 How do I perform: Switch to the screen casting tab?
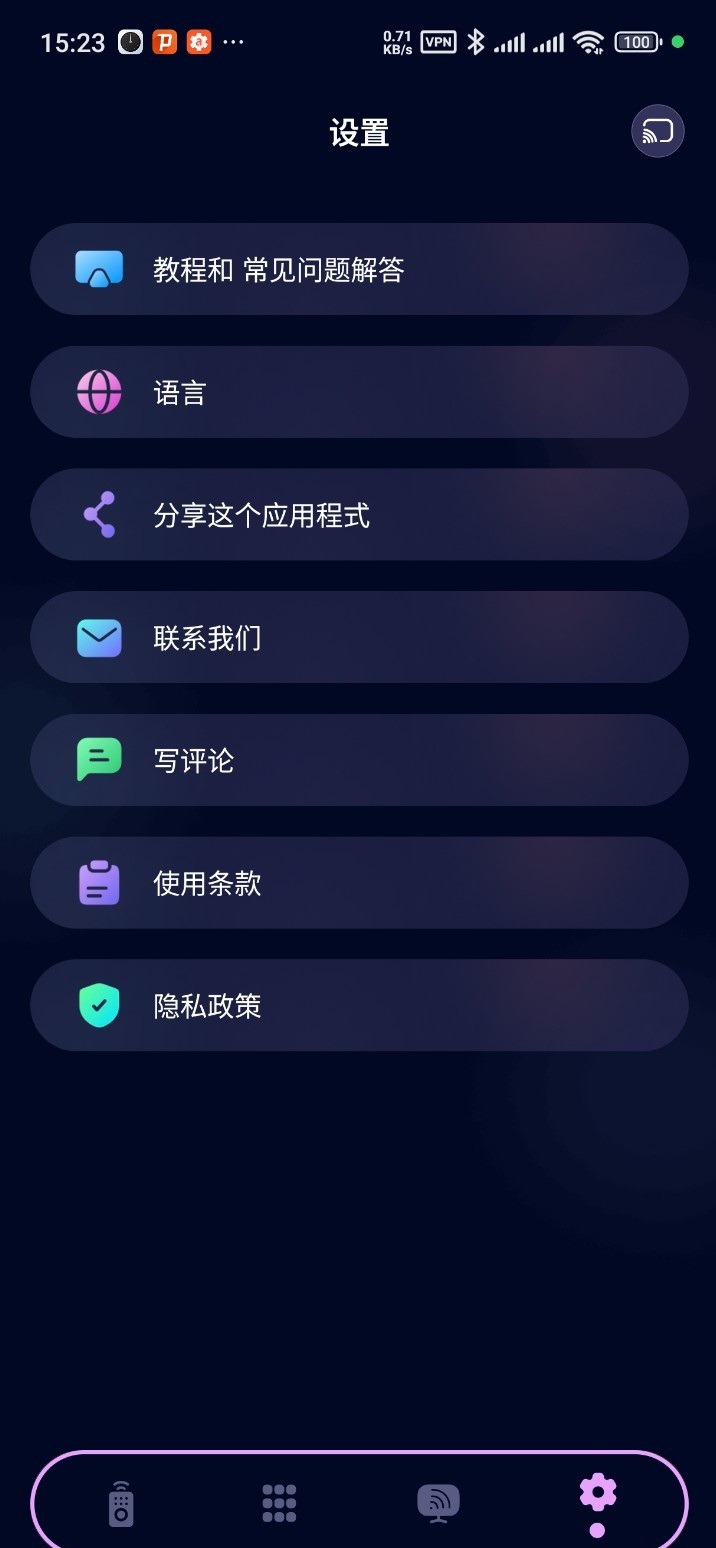point(438,1502)
